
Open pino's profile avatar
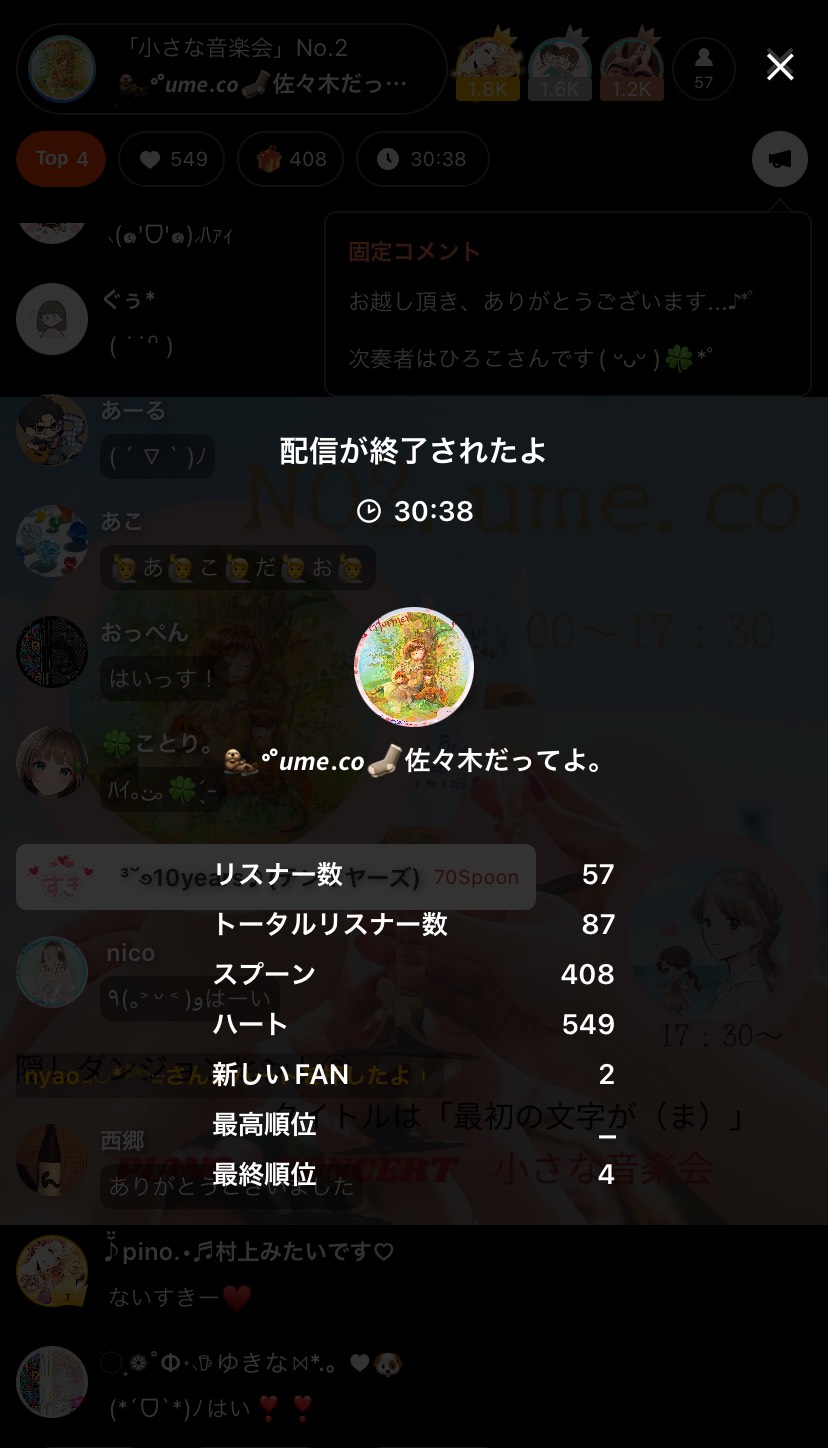point(52,1270)
